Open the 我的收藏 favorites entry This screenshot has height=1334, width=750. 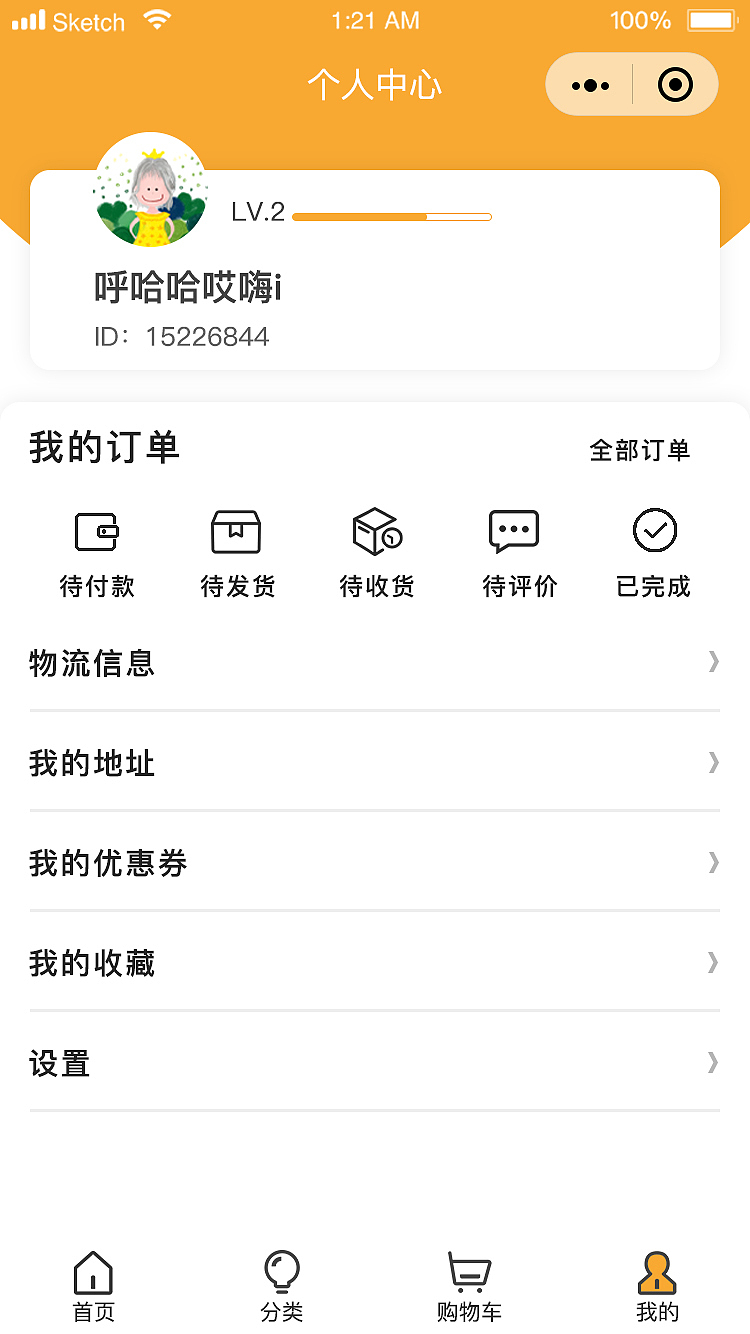pos(375,963)
